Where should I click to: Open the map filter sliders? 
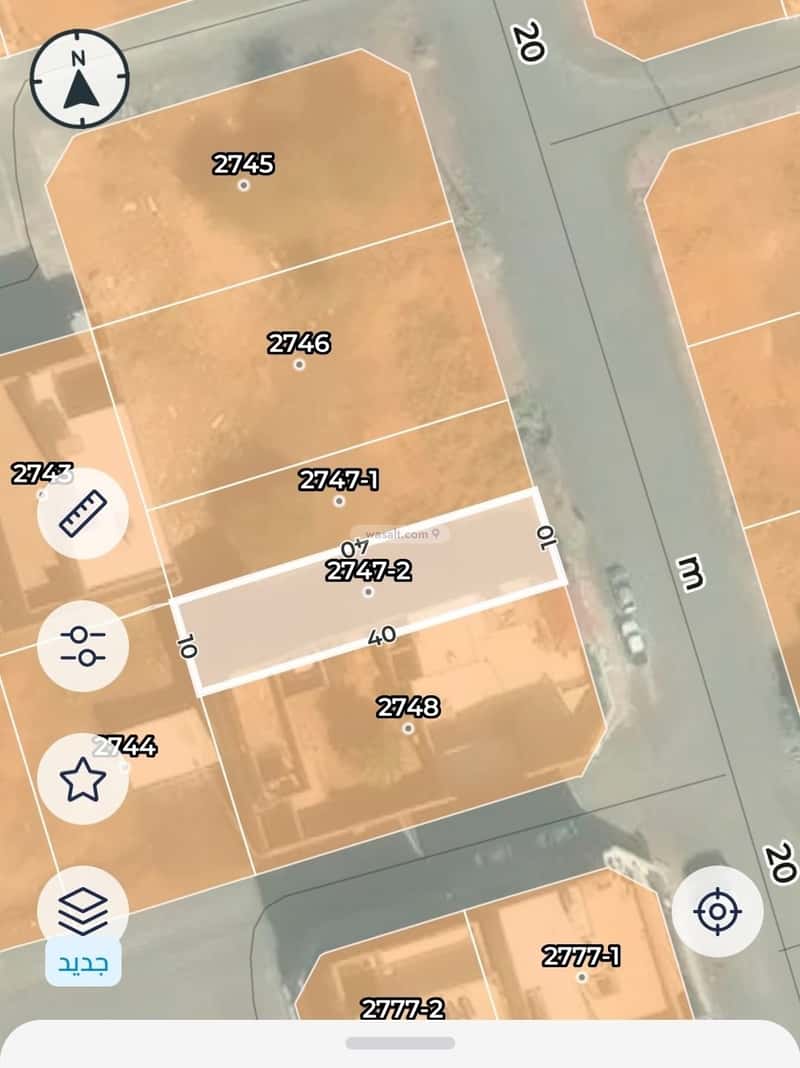click(x=82, y=646)
